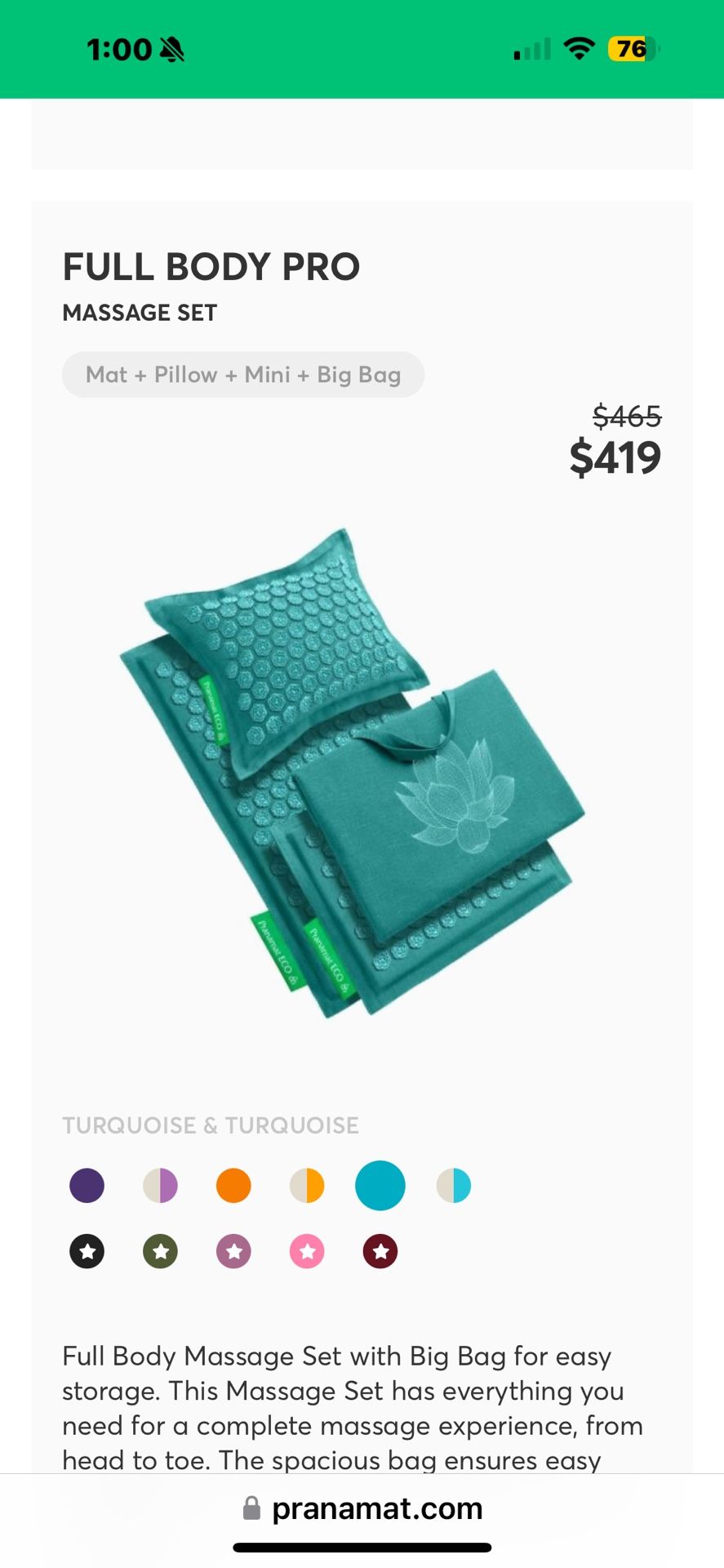Viewport: 724px width, 1568px height.
Task: Select the pink star color swatch
Action: [x=307, y=1250]
